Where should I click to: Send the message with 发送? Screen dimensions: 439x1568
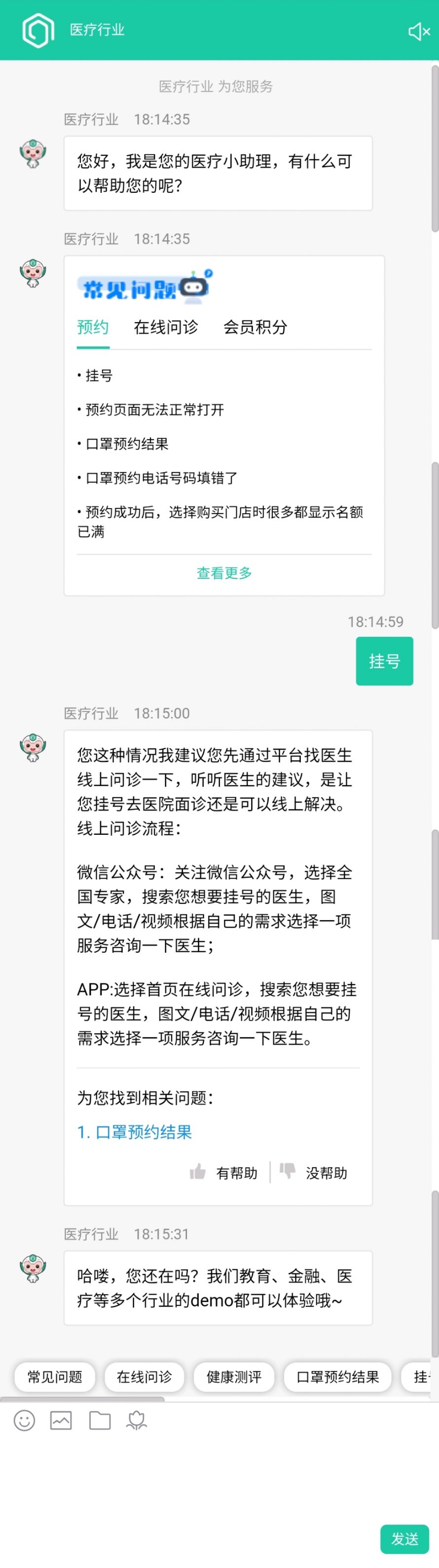[x=404, y=1539]
